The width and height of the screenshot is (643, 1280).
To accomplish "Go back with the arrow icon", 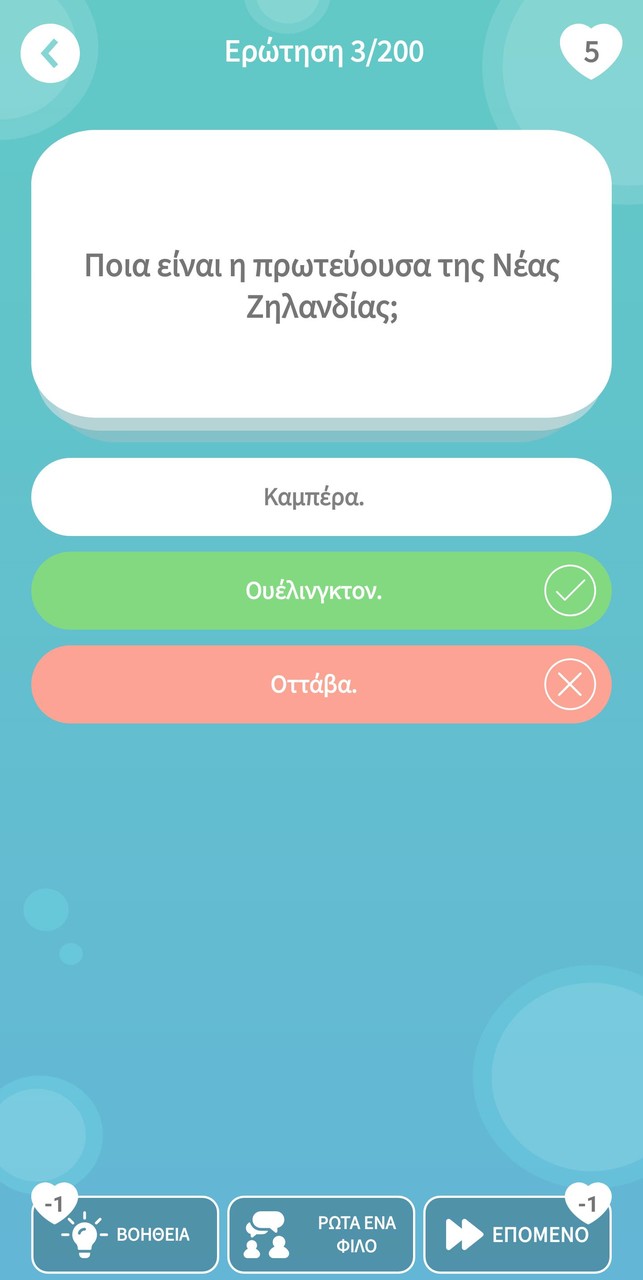I will point(49,53).
